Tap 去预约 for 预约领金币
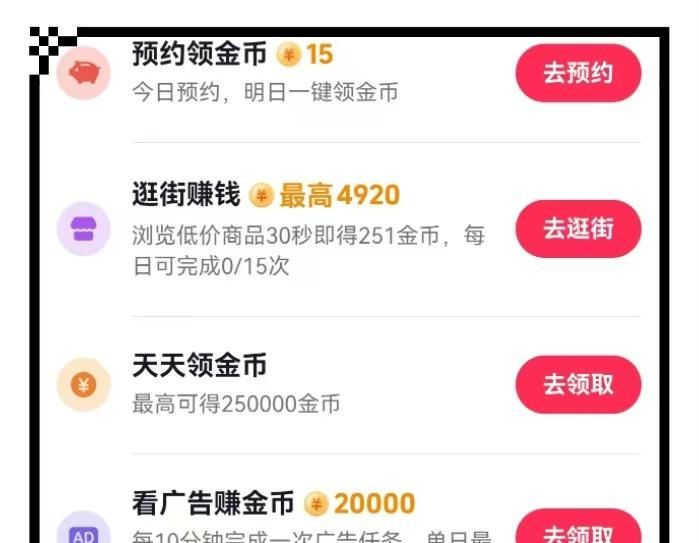The width and height of the screenshot is (699, 543). pyautogui.click(x=578, y=73)
